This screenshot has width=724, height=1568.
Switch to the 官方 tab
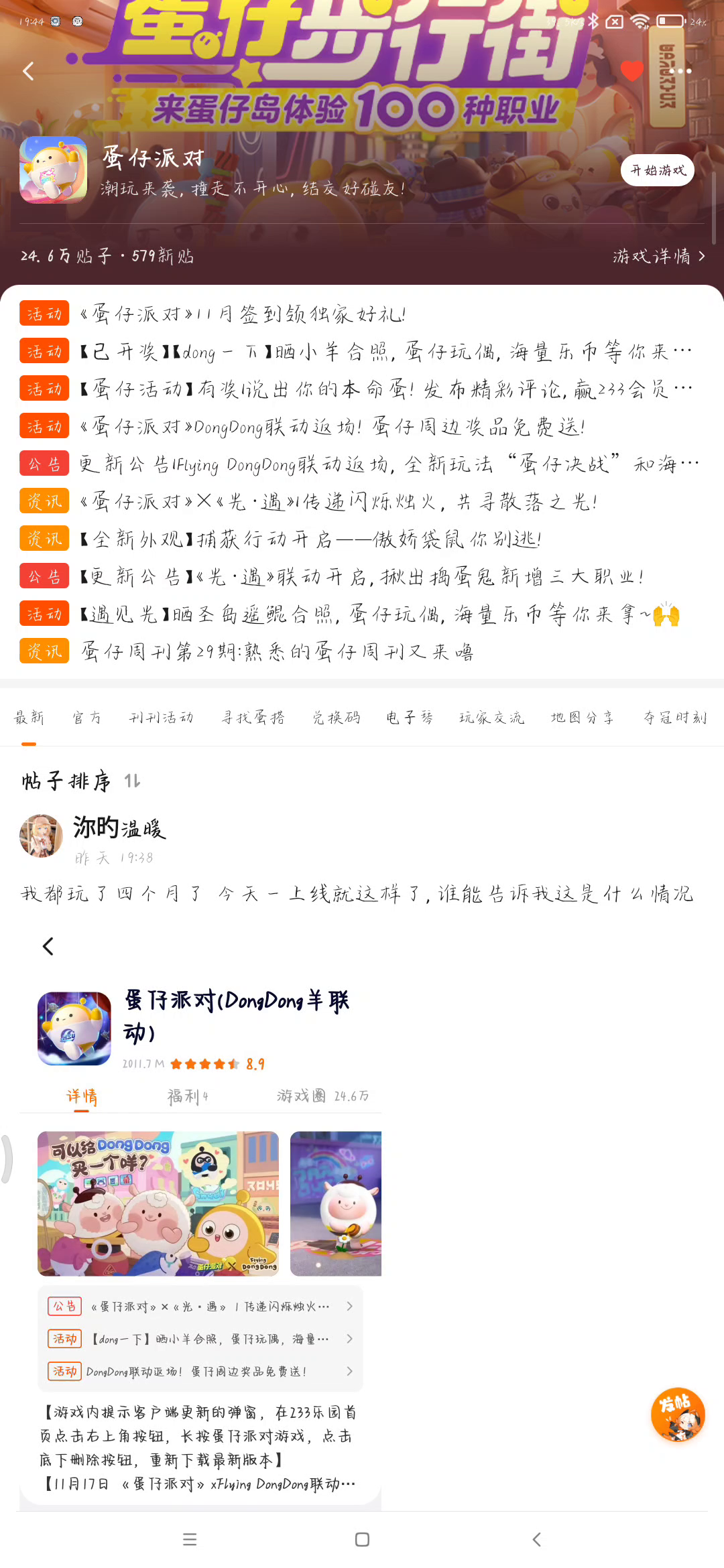87,718
